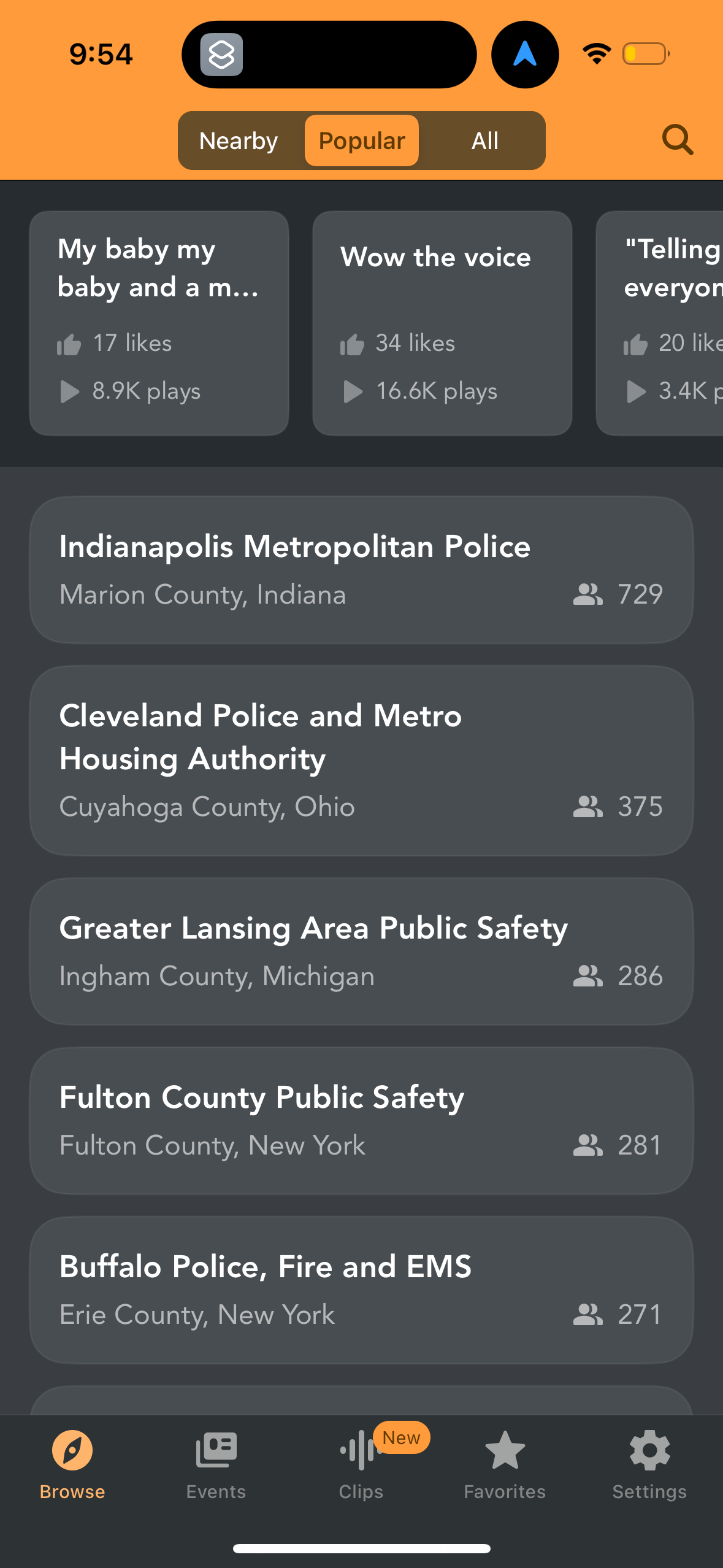This screenshot has width=723, height=1568.
Task: Switch to the Nearby filter
Action: [x=238, y=140]
